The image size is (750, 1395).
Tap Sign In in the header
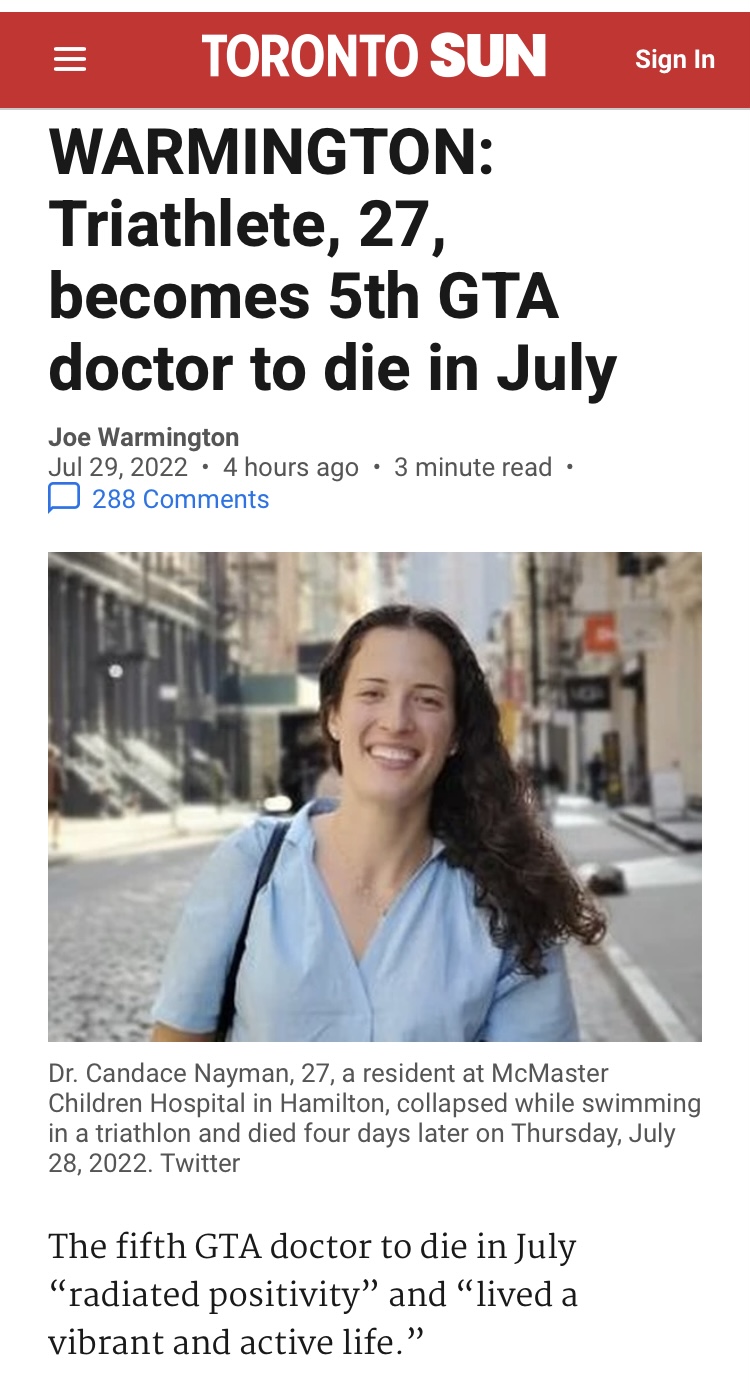[675, 60]
